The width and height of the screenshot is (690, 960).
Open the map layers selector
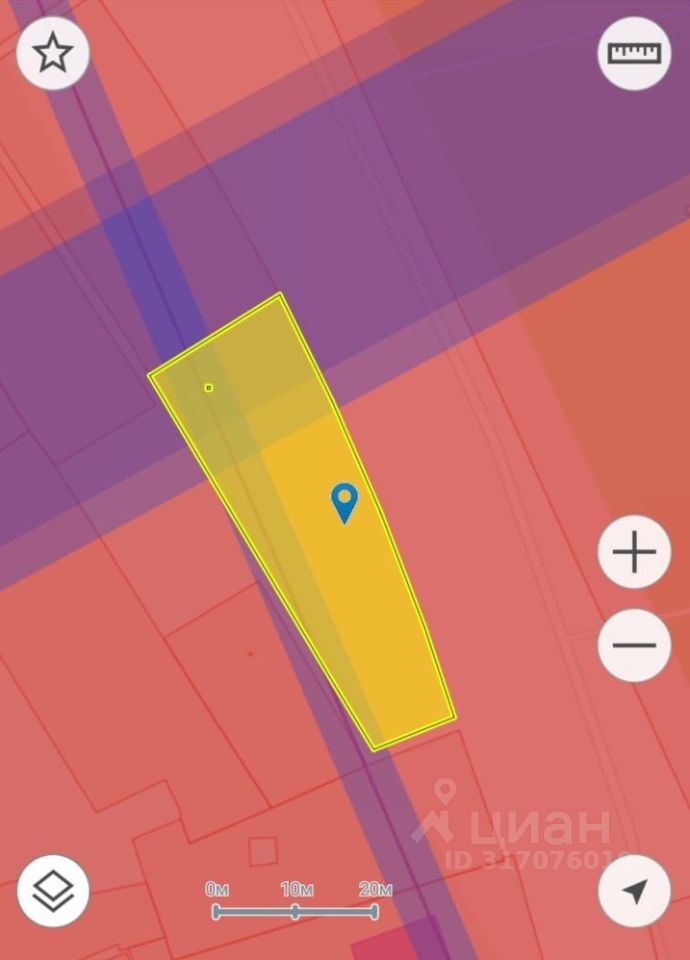coord(53,889)
